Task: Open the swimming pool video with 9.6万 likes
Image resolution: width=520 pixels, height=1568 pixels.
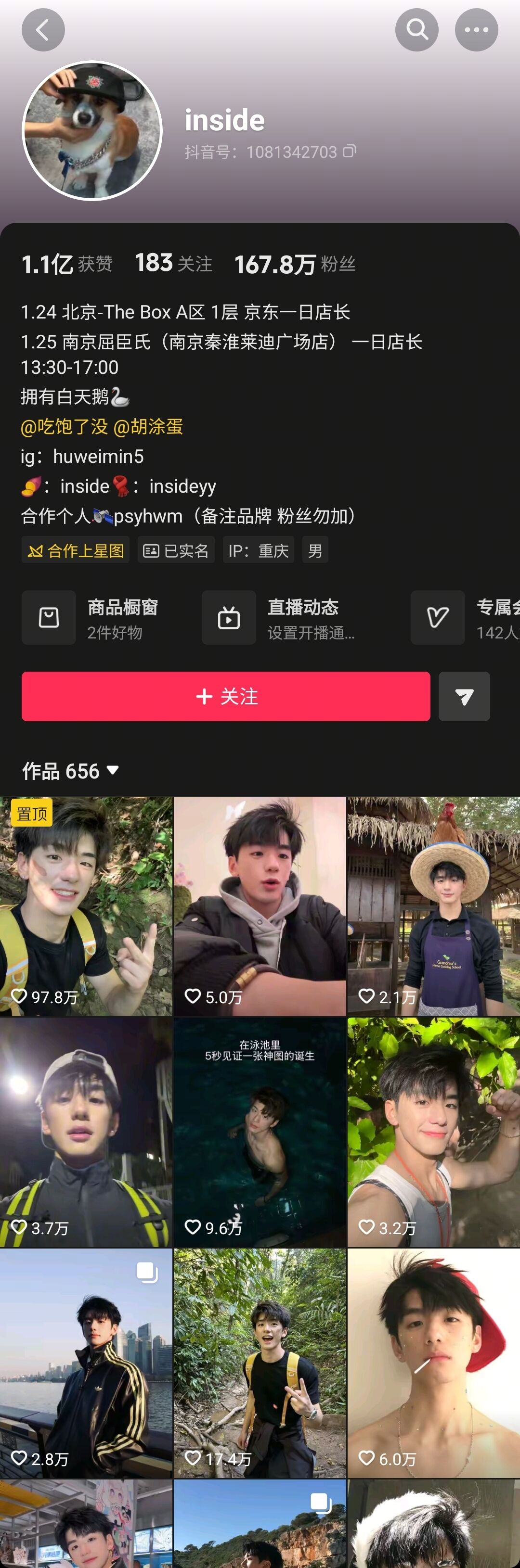Action: tap(260, 1132)
